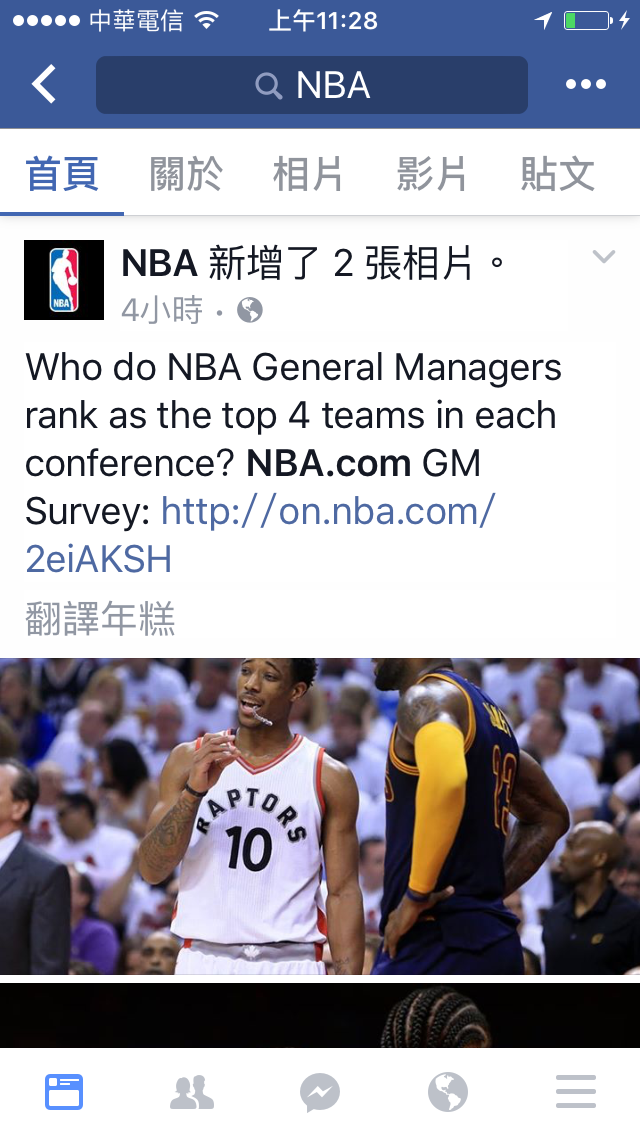This screenshot has height=1136, width=640.
Task: Open the notifications globe tab
Action: (448, 1092)
